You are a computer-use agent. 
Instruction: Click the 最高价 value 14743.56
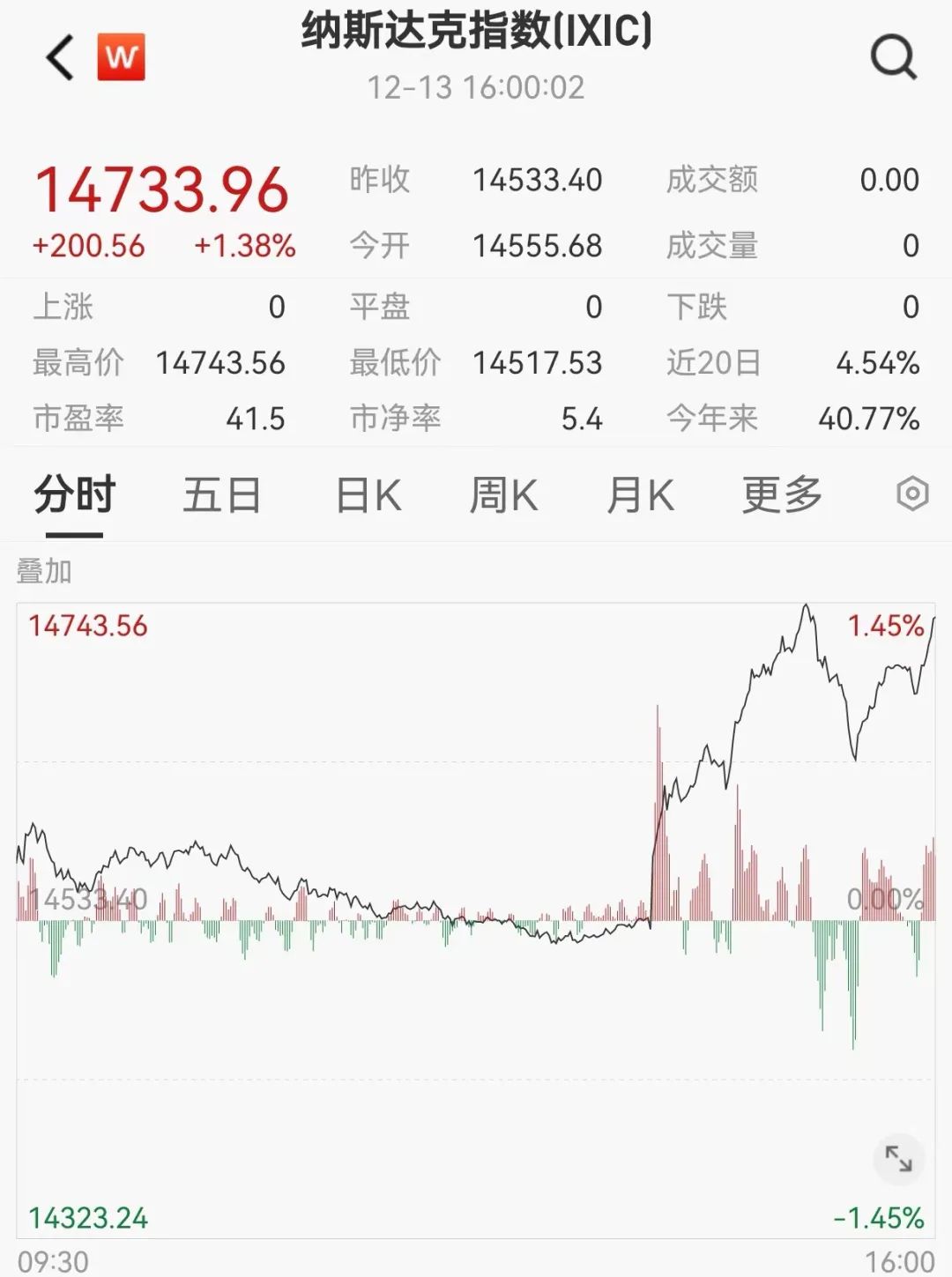pos(220,362)
